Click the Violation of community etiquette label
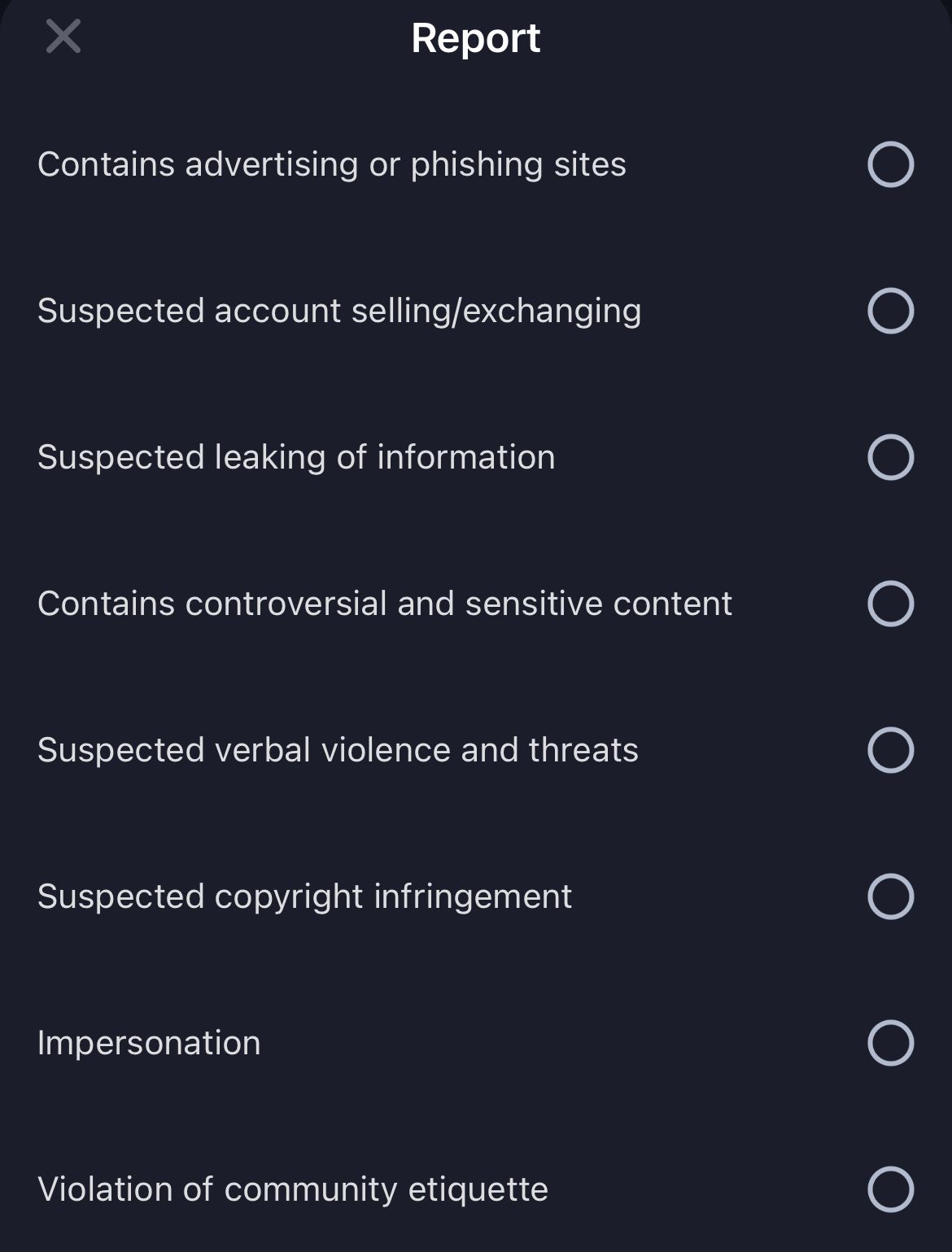Image resolution: width=952 pixels, height=1252 pixels. (293, 1188)
